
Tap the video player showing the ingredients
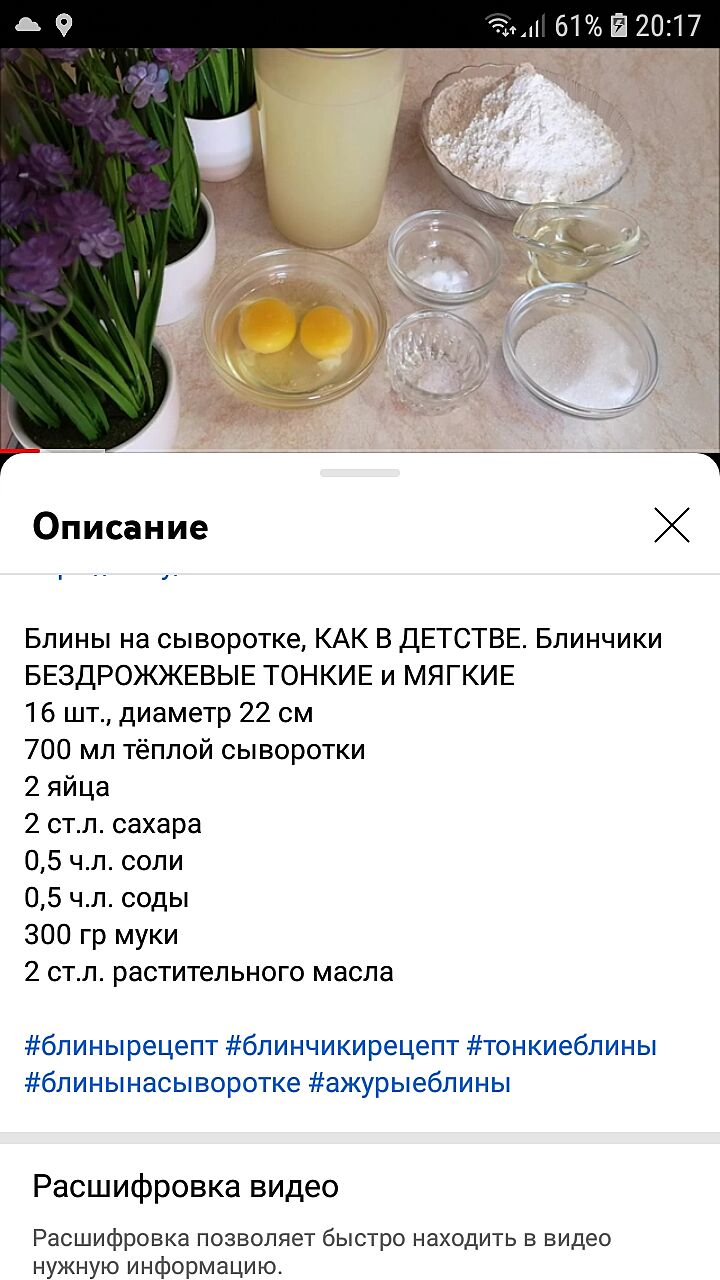360,250
